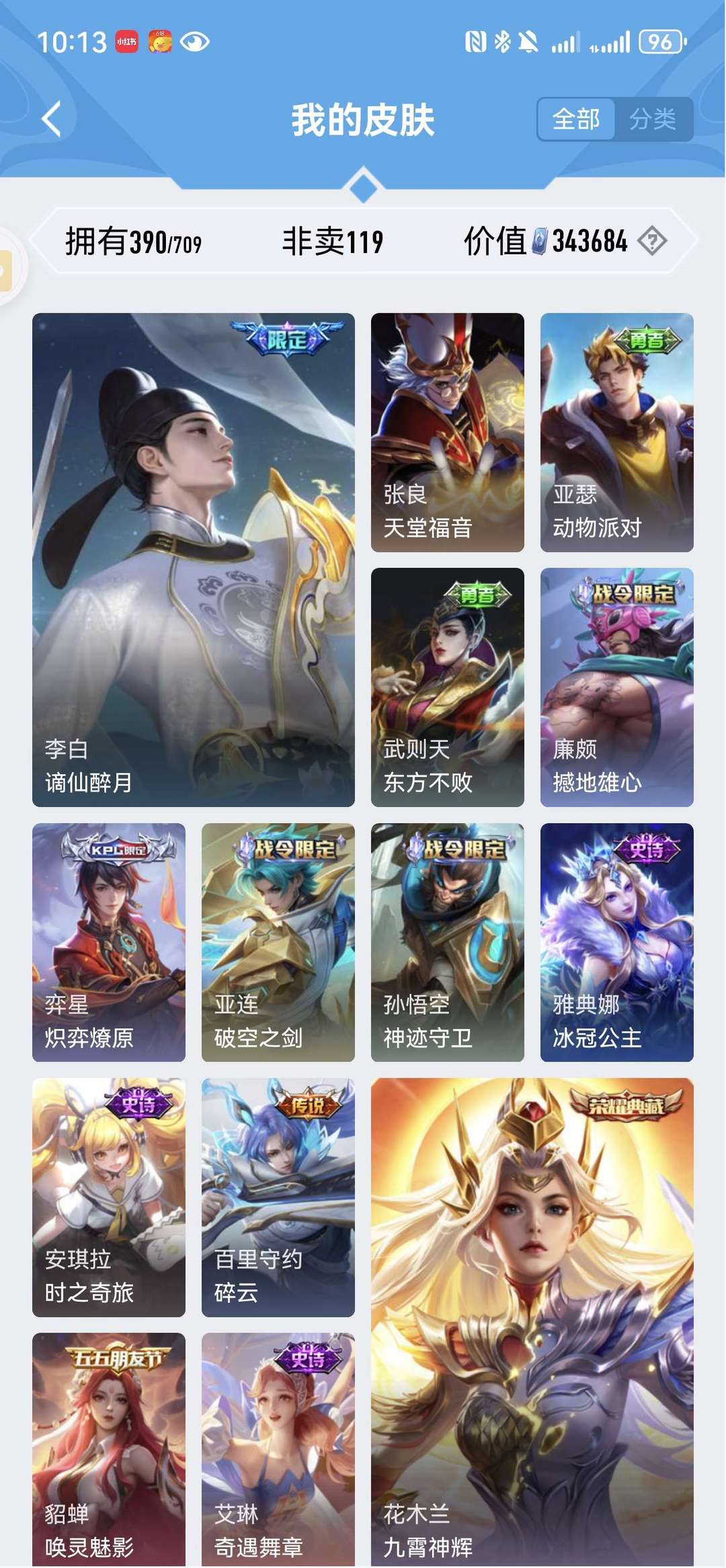Select the 全部 tab

pos(576,120)
